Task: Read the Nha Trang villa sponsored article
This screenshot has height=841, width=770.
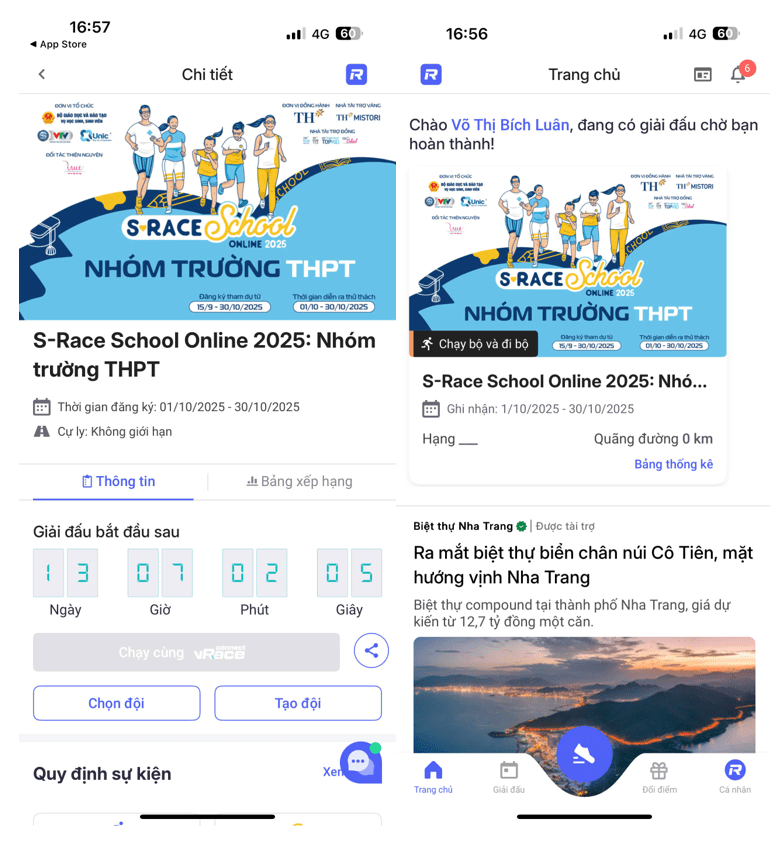Action: pos(583,564)
